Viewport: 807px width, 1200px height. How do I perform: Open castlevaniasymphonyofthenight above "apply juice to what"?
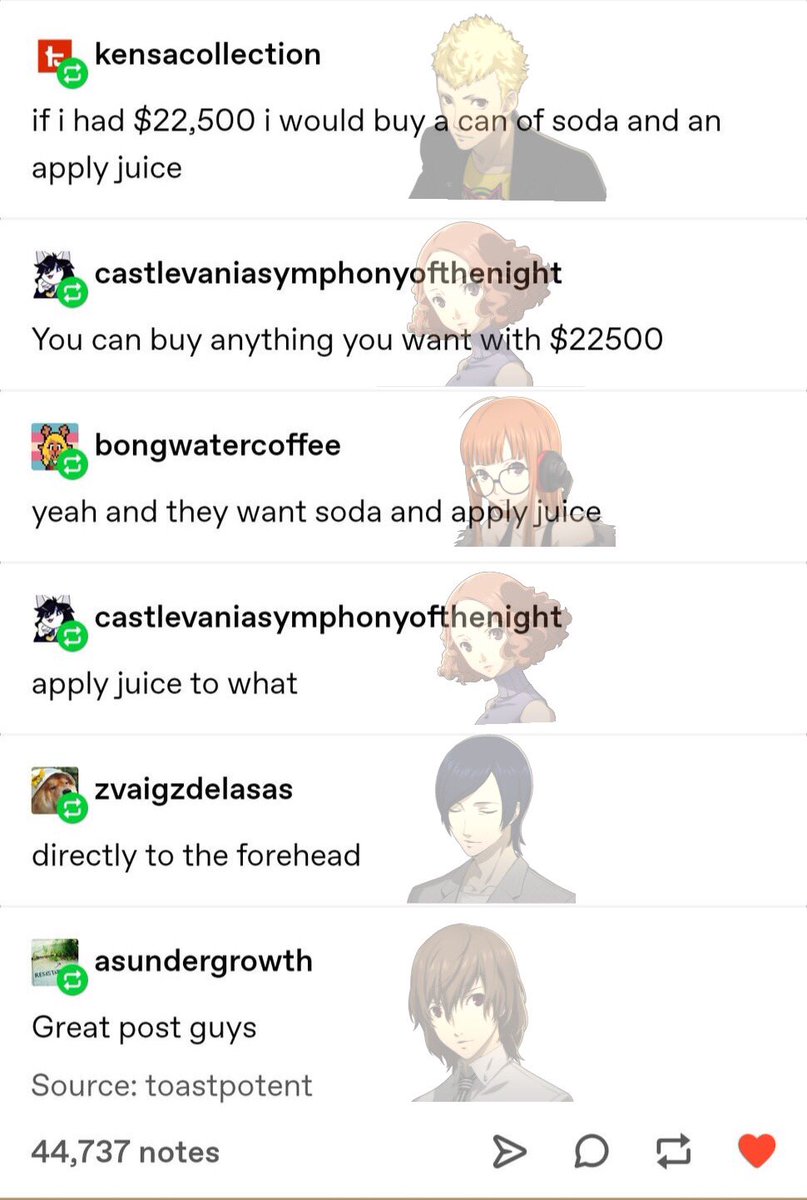tap(328, 617)
